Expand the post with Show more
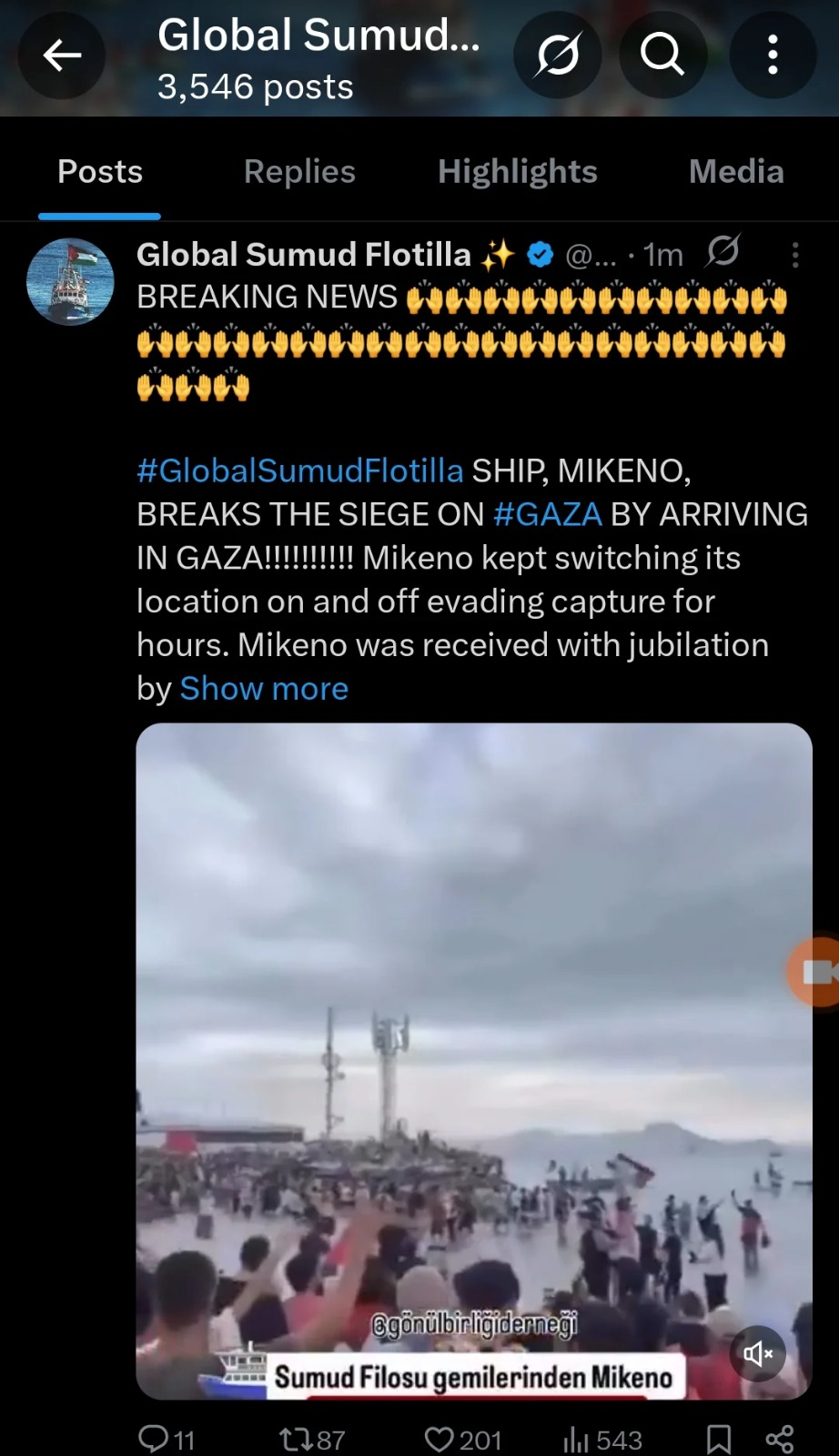 [x=264, y=689]
